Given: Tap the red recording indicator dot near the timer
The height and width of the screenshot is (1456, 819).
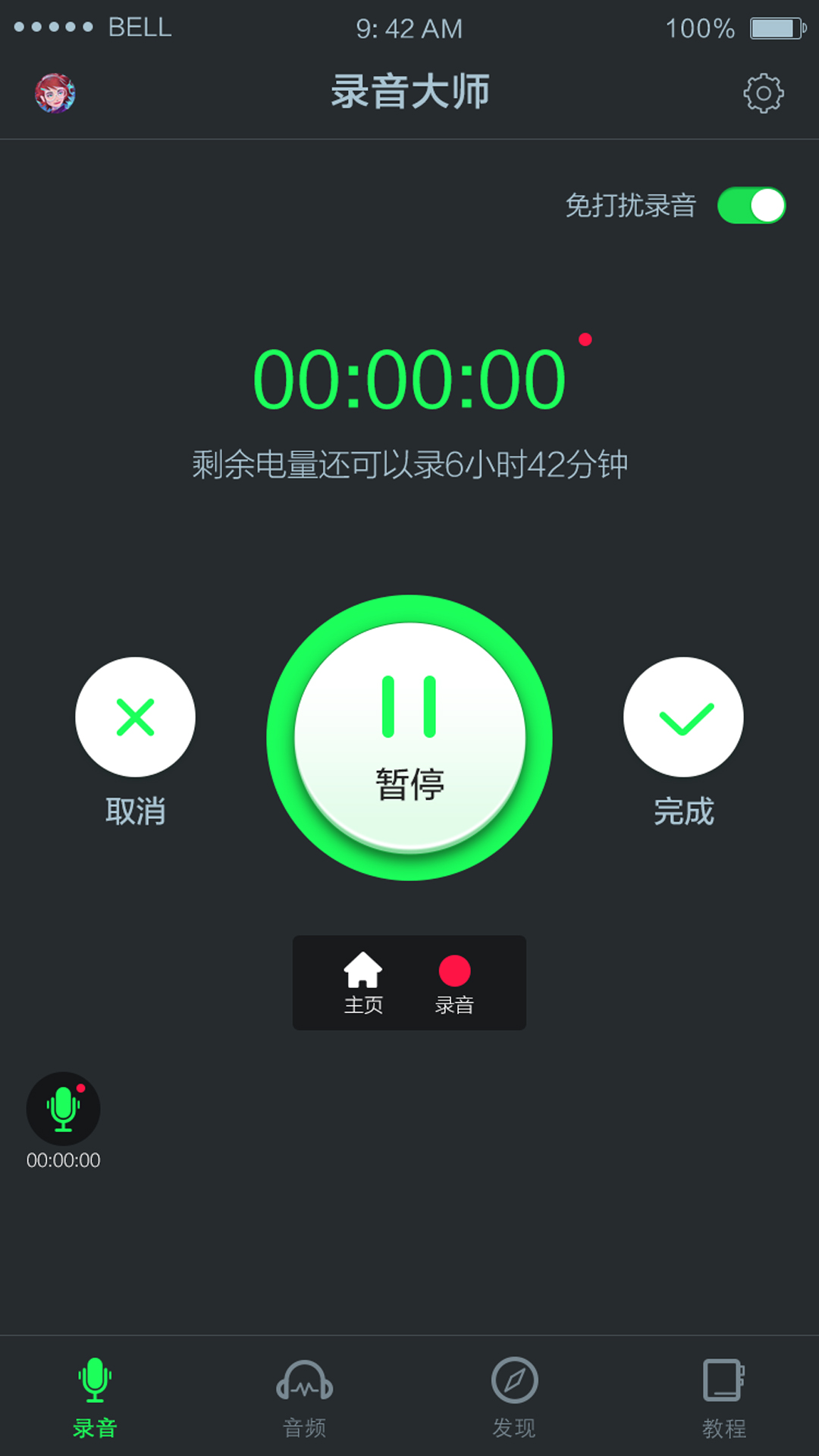Looking at the screenshot, I should tap(586, 340).
